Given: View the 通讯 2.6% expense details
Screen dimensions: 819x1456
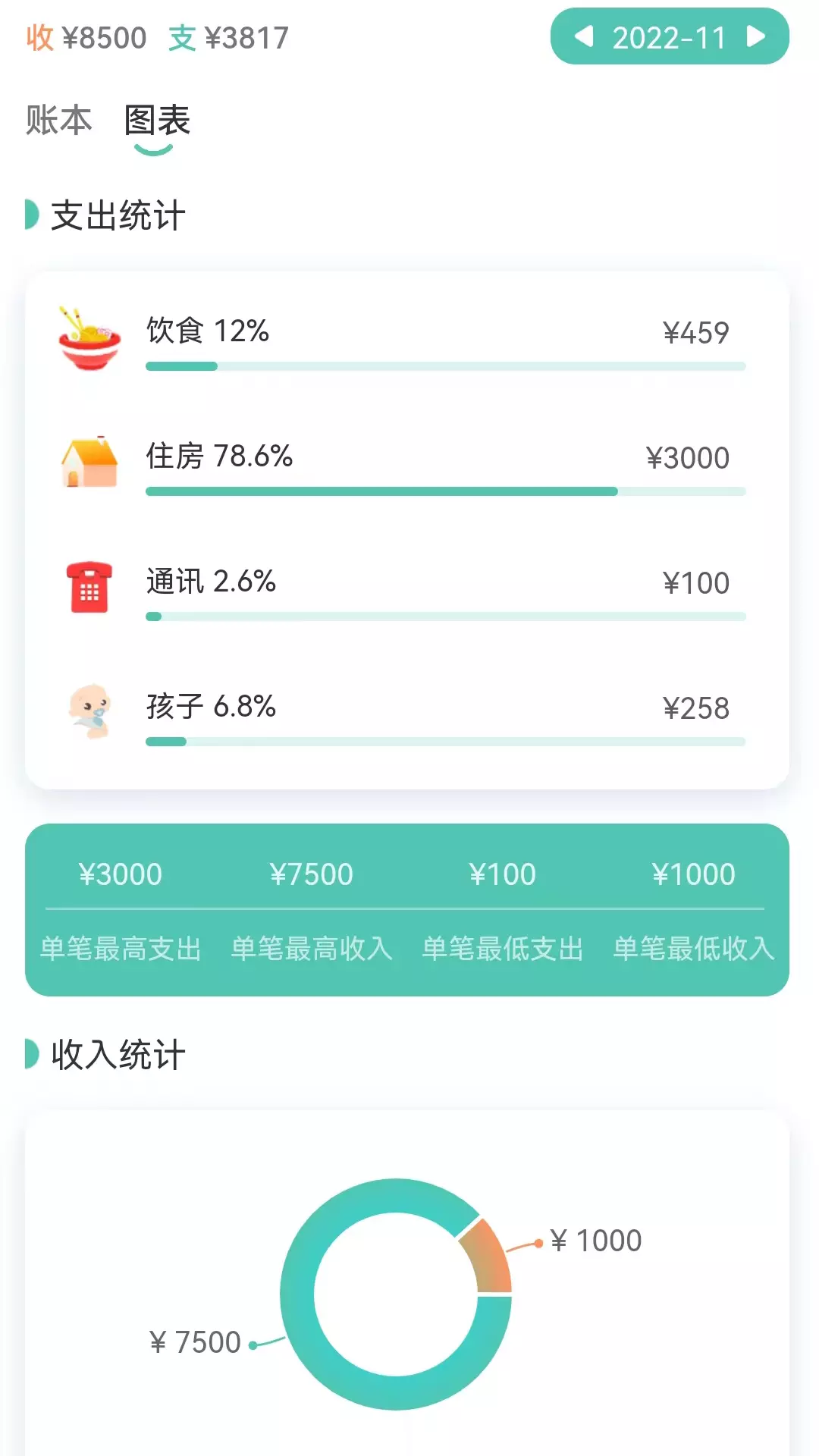Looking at the screenshot, I should pyautogui.click(x=407, y=589).
